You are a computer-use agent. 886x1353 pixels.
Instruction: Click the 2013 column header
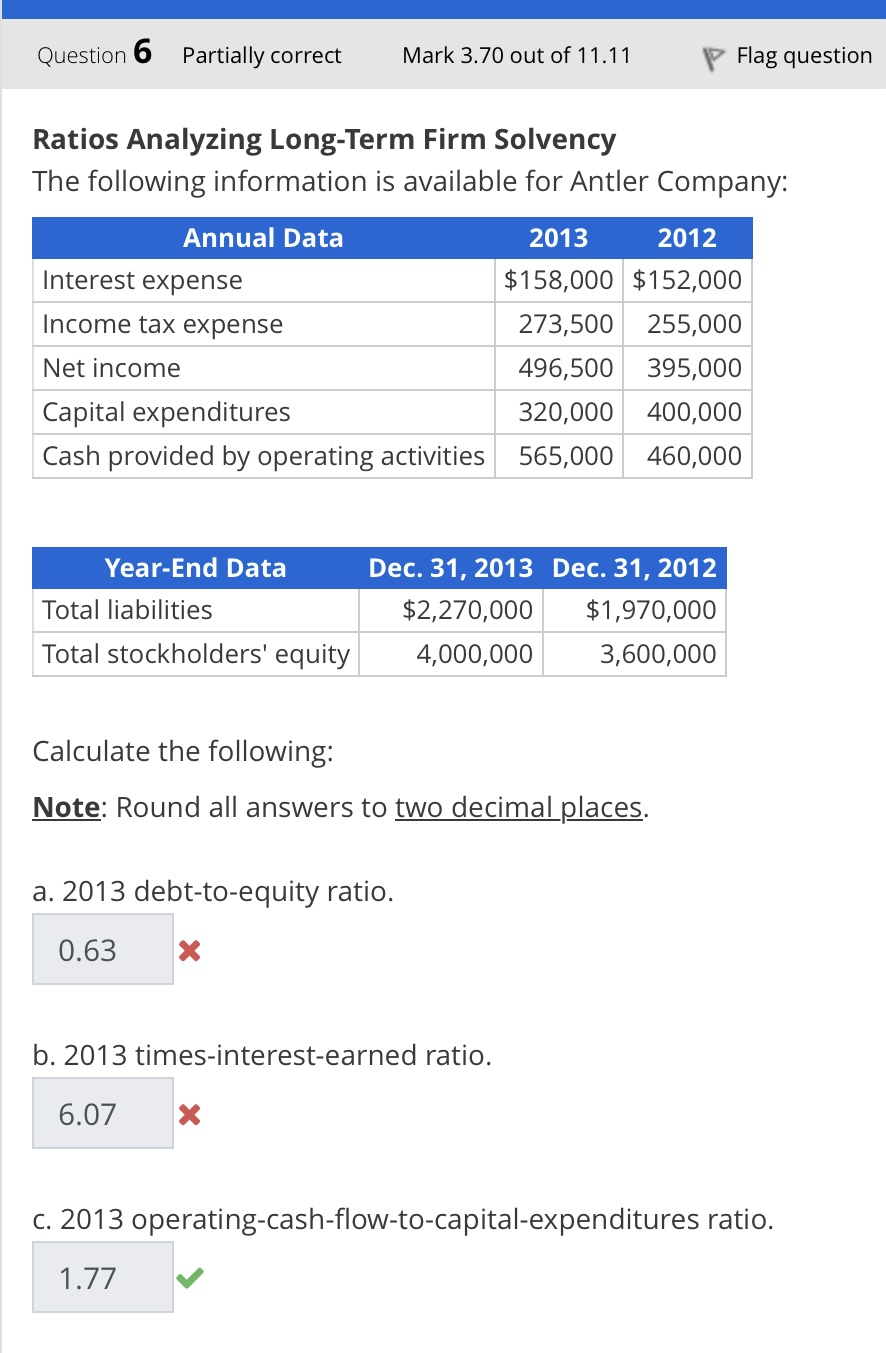click(x=558, y=237)
